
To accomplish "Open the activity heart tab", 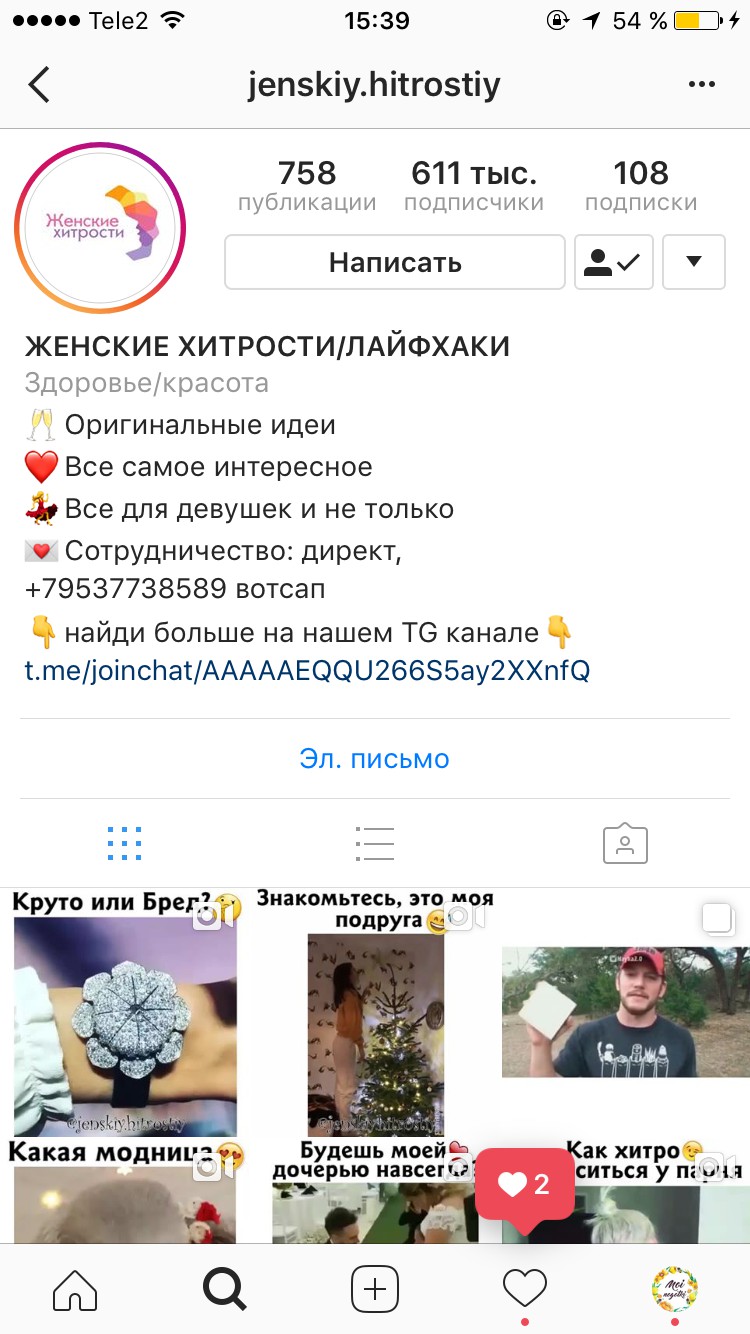I will pyautogui.click(x=524, y=1288).
